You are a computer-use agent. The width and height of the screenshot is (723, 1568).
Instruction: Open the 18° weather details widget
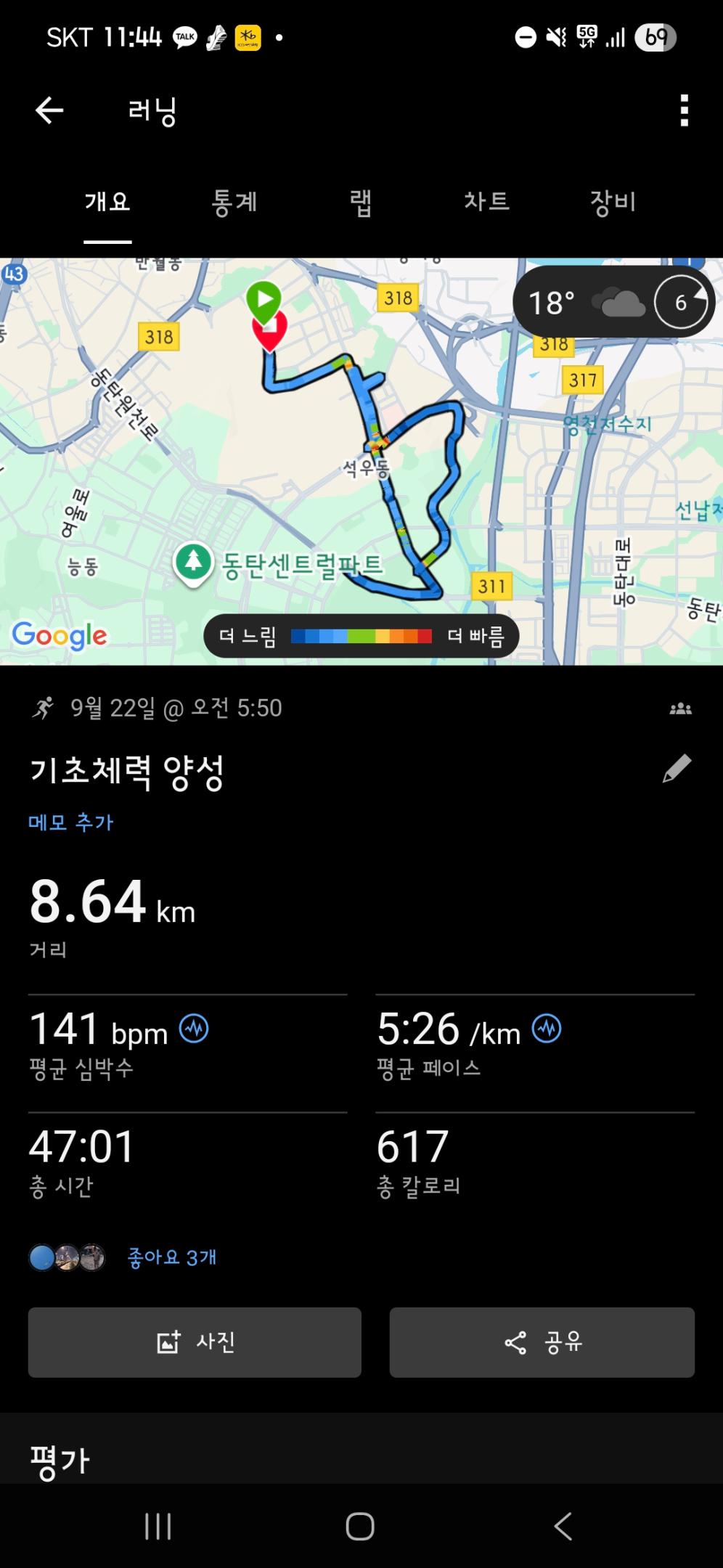(x=613, y=302)
